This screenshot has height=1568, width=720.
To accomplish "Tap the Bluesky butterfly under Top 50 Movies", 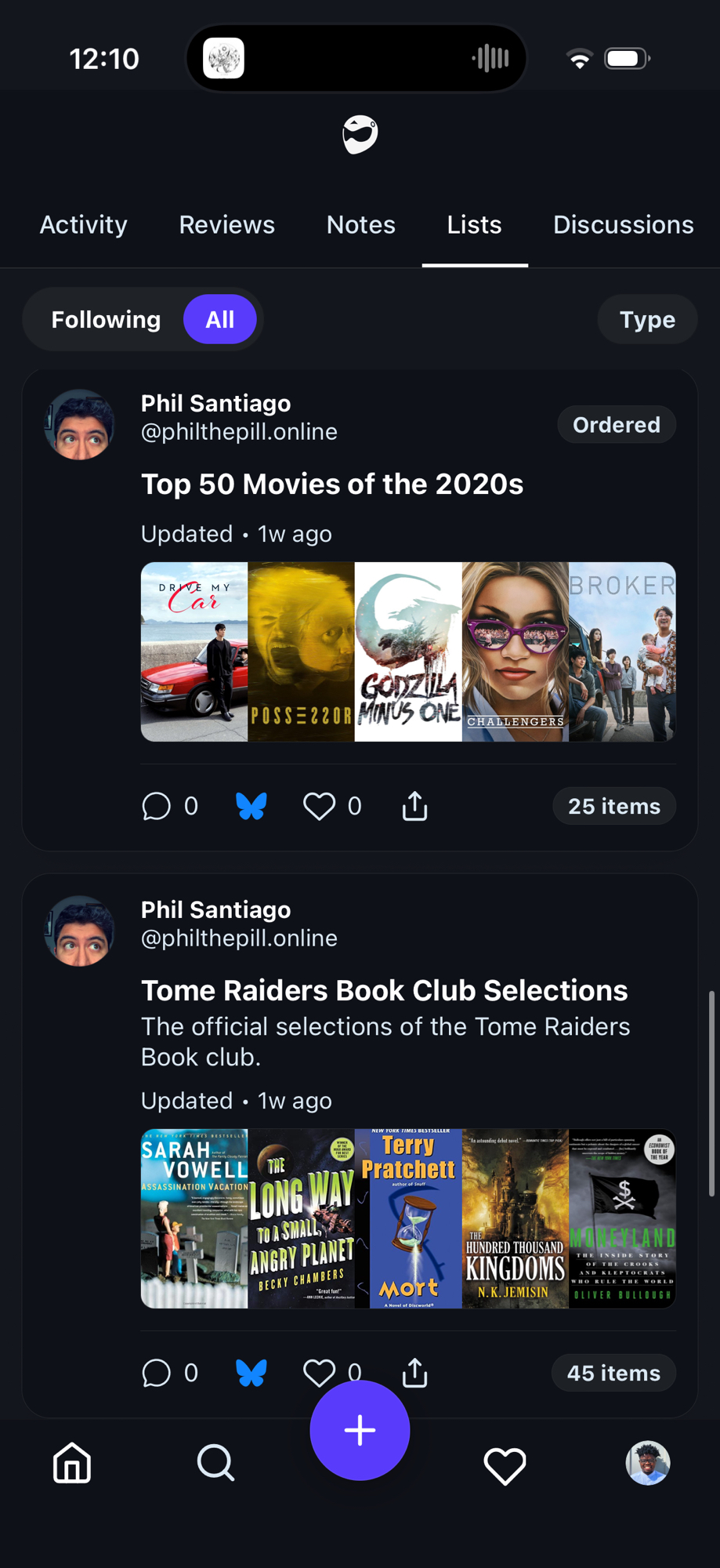I will point(251,806).
